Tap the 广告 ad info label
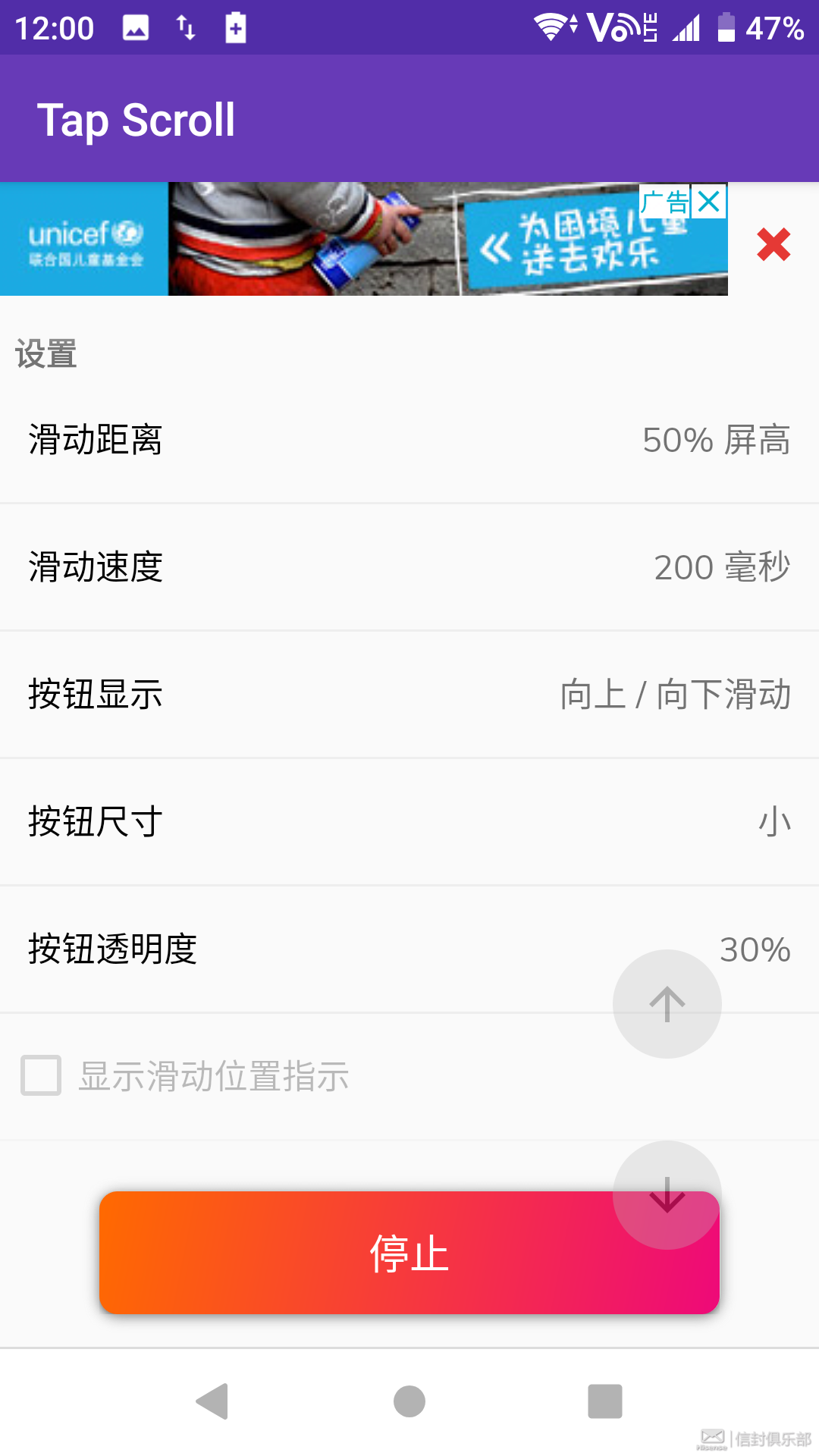The width and height of the screenshot is (819, 1456). pos(667,202)
